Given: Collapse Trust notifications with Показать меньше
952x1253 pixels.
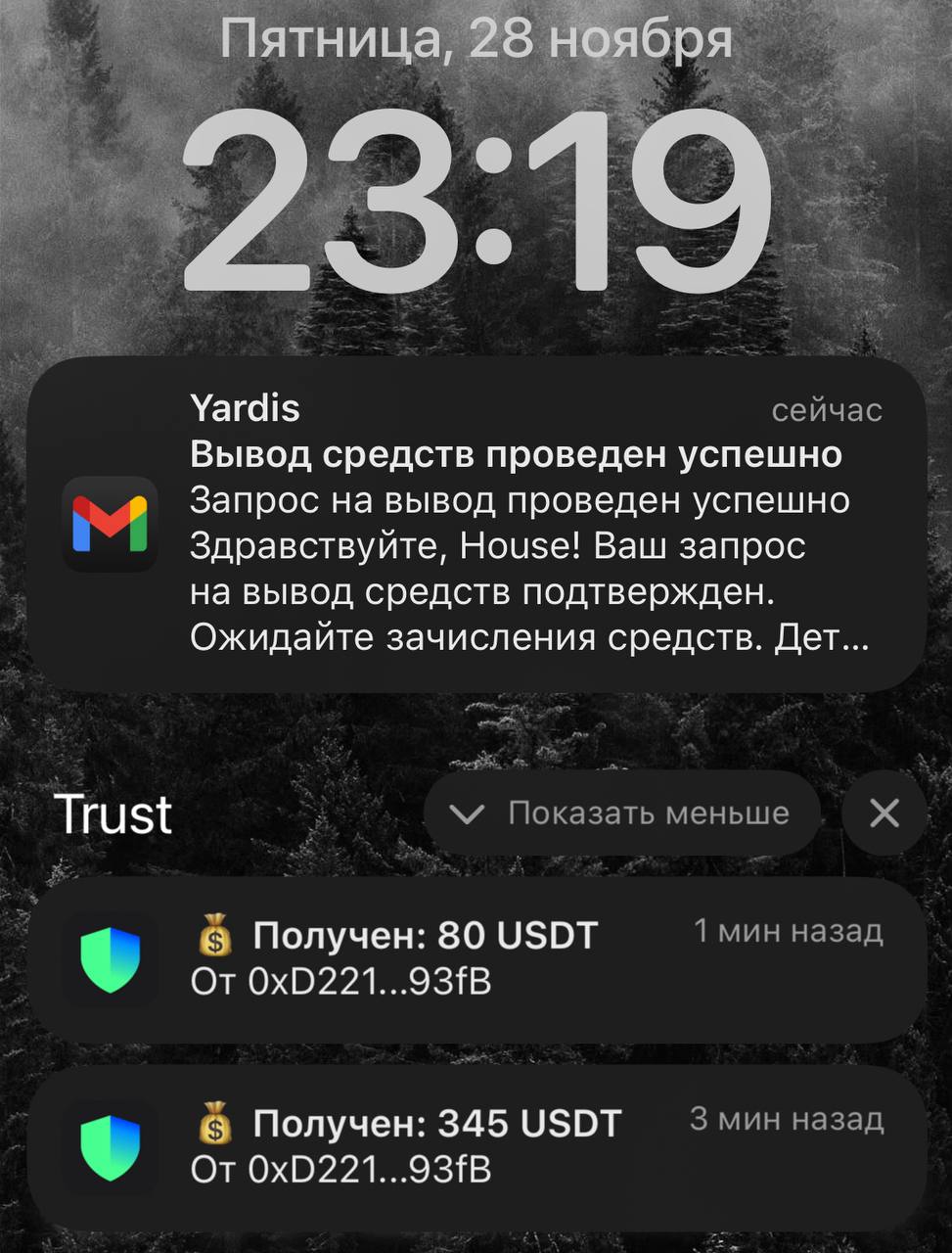Looking at the screenshot, I should [x=622, y=812].
